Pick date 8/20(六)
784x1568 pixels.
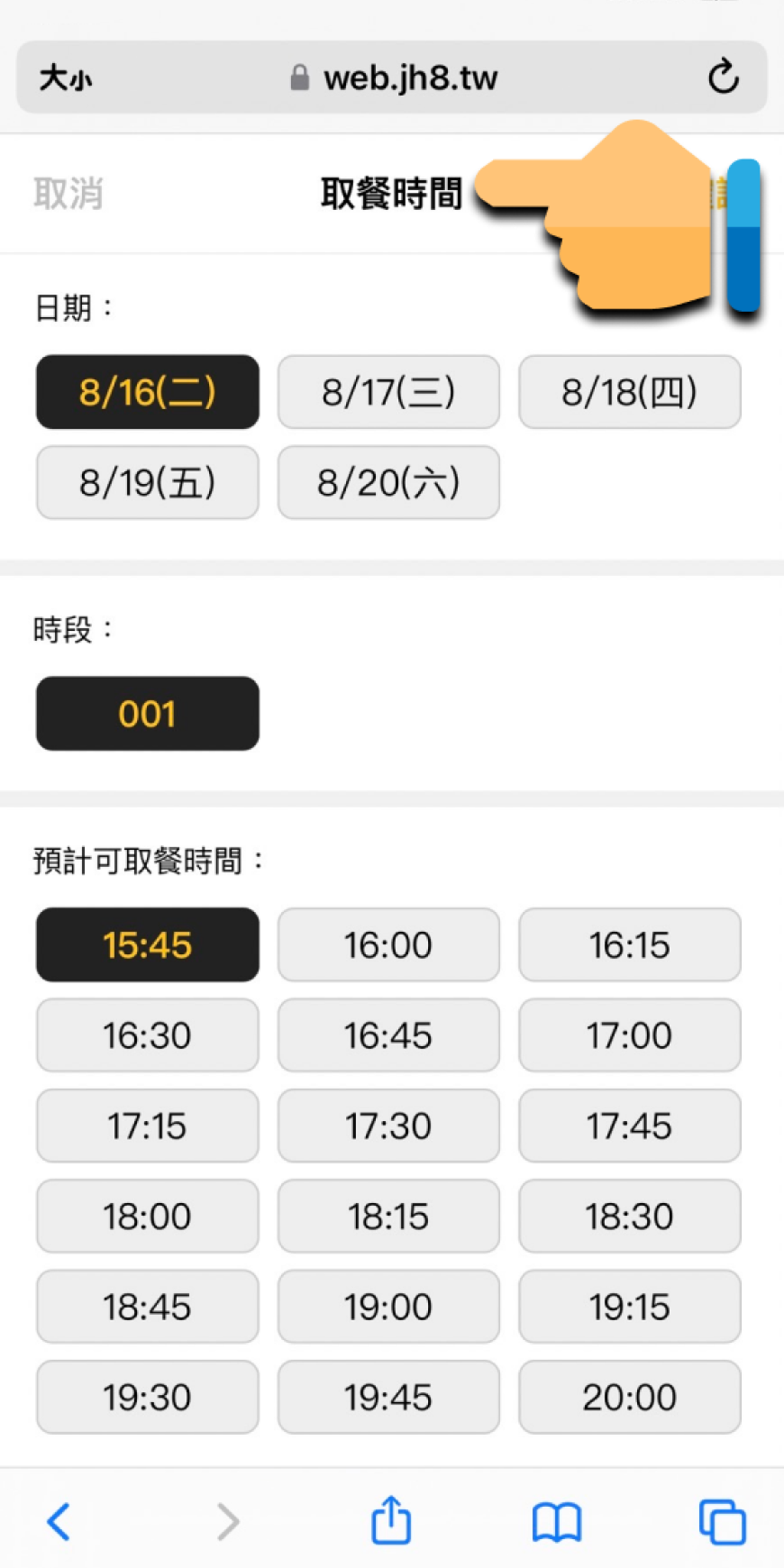point(388,482)
